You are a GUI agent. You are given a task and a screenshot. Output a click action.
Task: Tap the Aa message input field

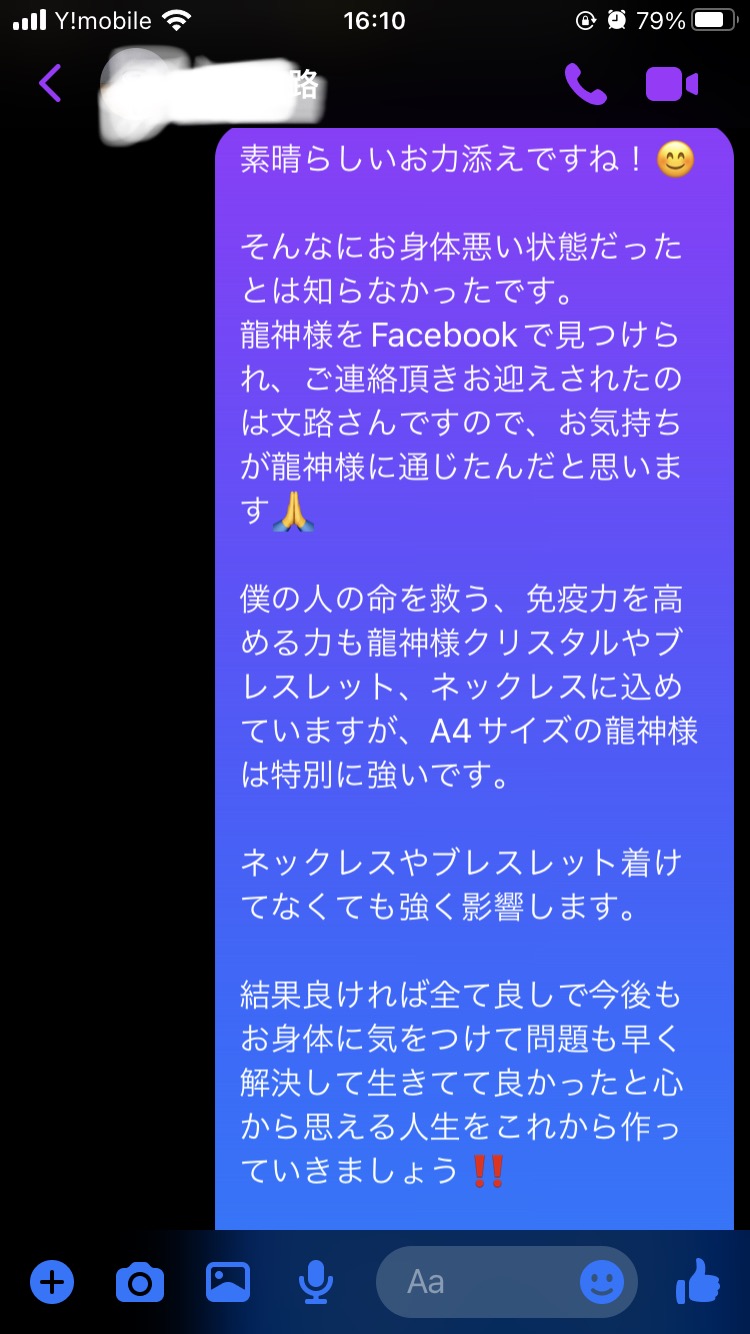pos(477,1281)
